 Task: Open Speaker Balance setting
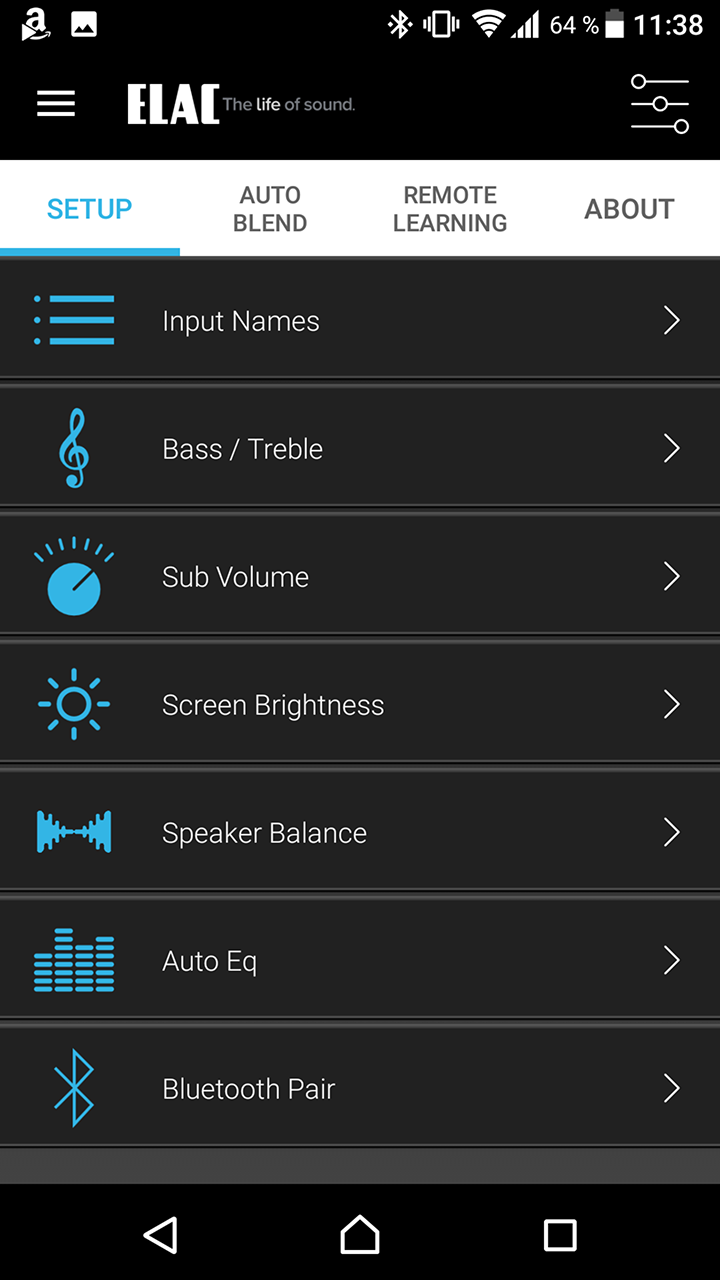tap(360, 832)
